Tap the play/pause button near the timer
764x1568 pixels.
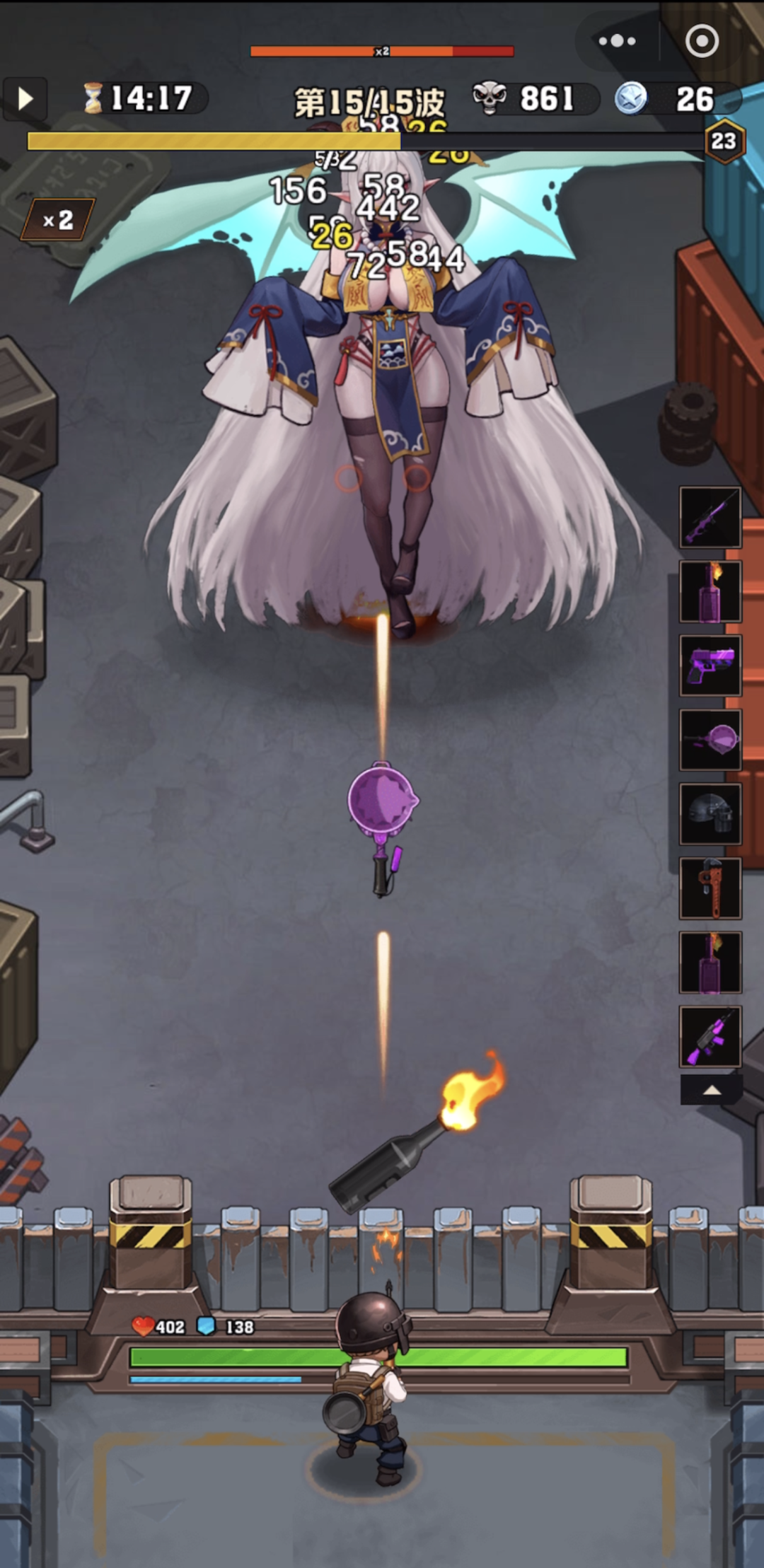point(24,98)
